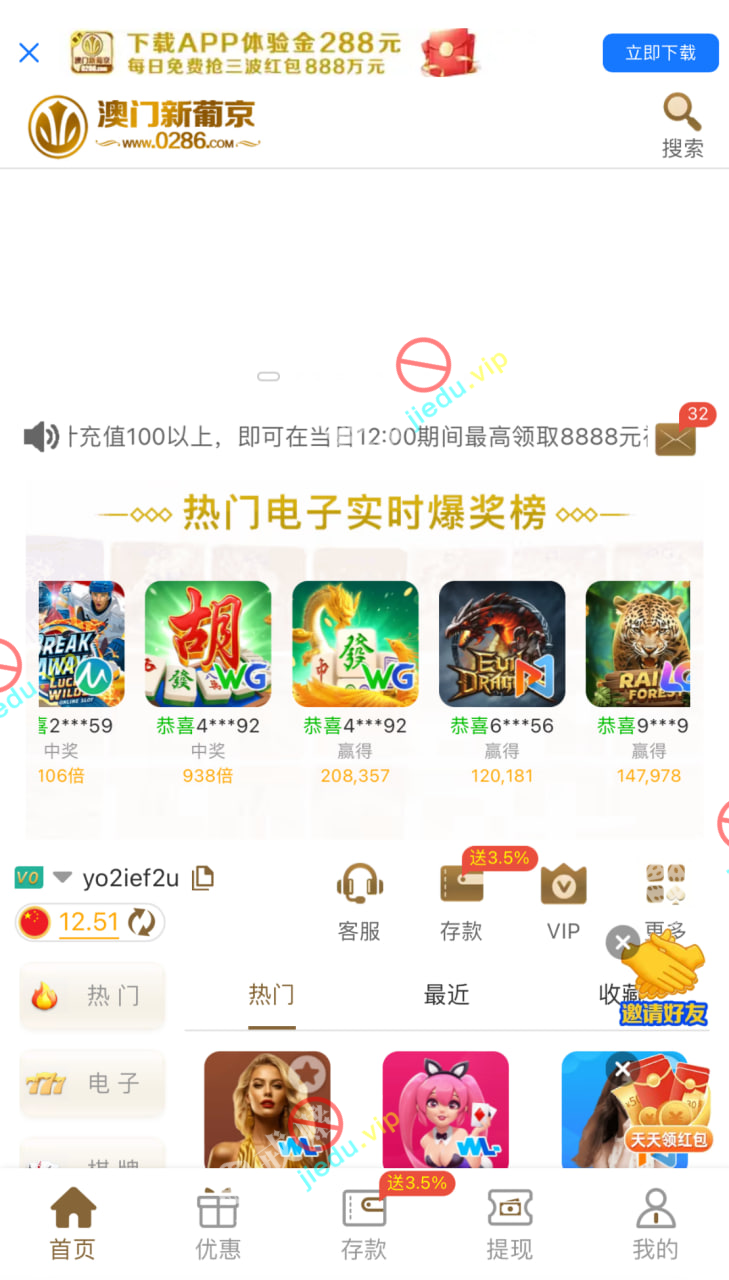The image size is (729, 1280).
Task: Switch to the 优惠 promotions tab
Action: click(218, 1223)
